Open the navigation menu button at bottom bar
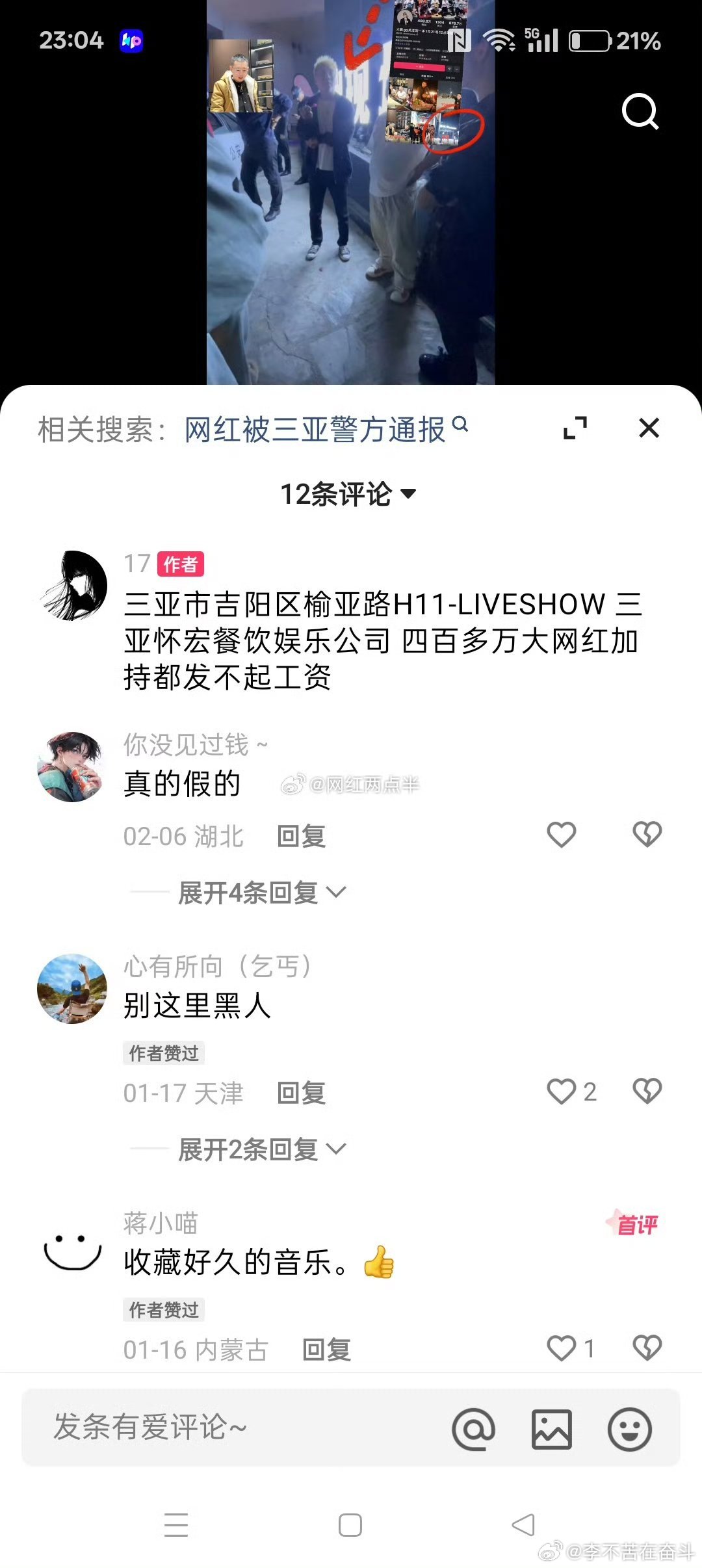 [x=177, y=1526]
